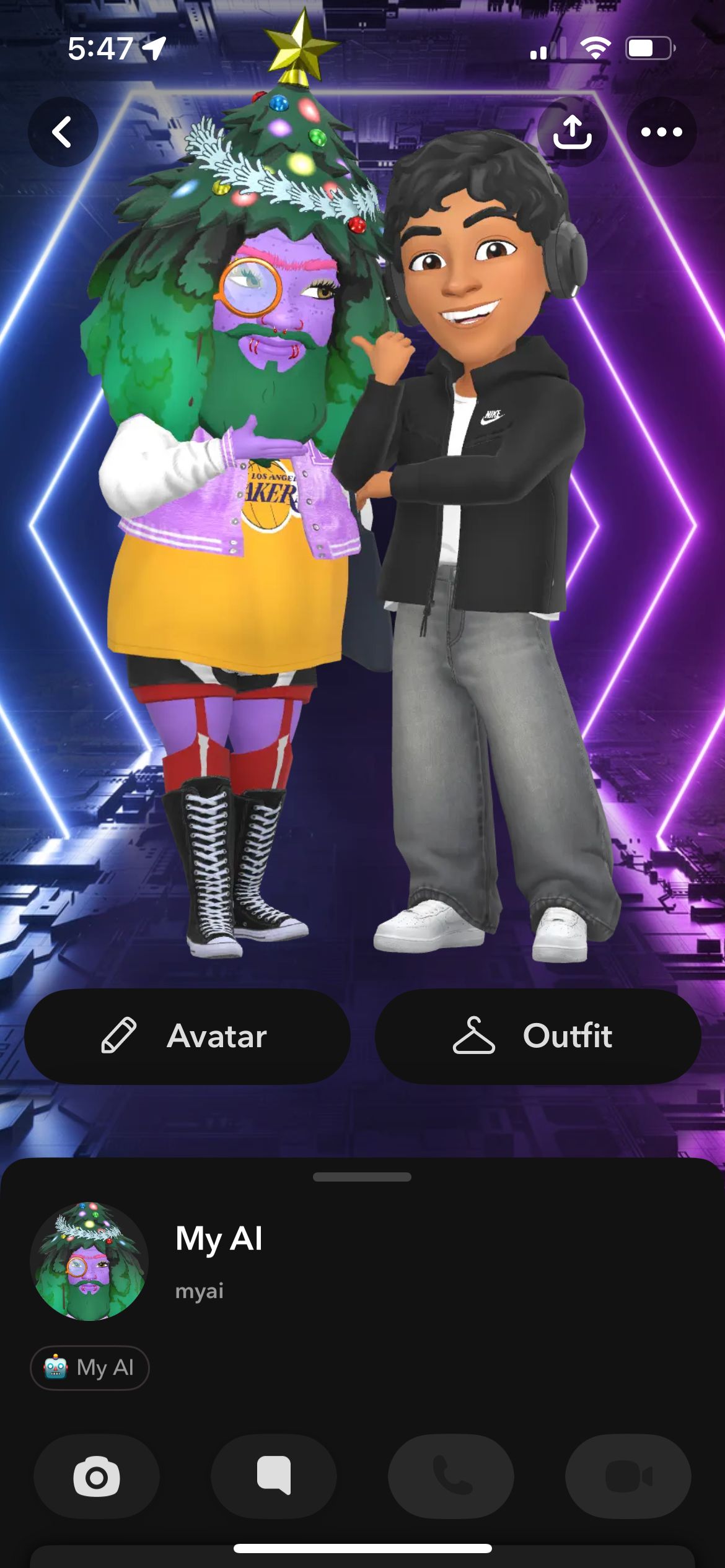Start a voice call

[x=451, y=1476]
